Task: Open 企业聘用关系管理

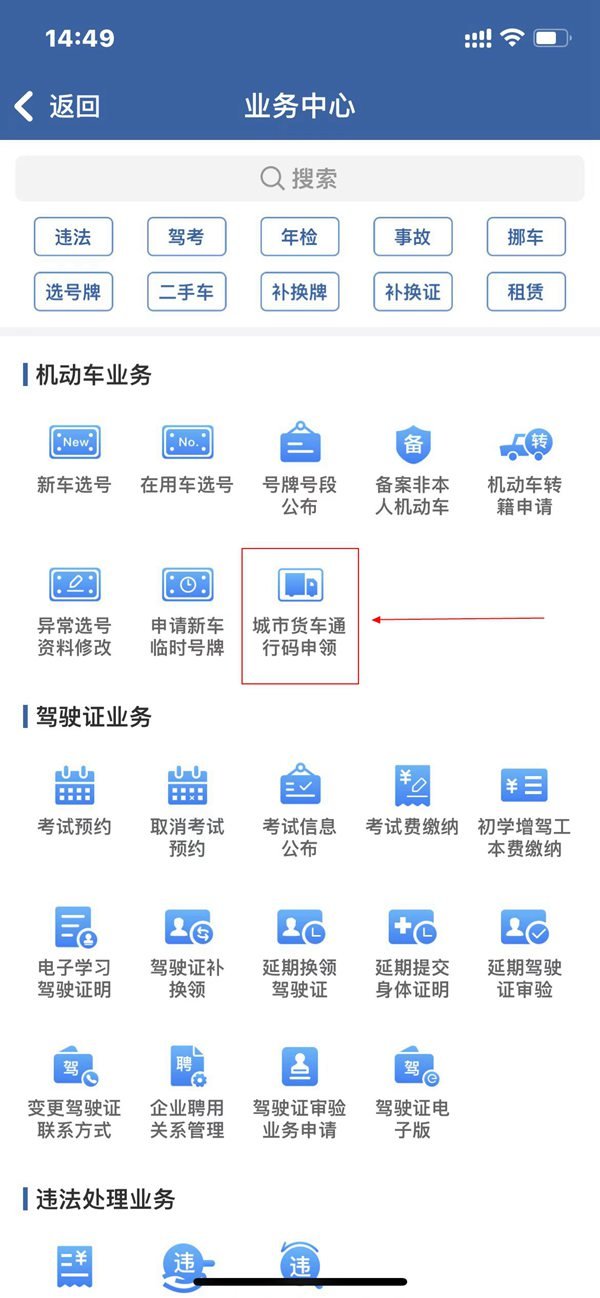Action: pos(187,1093)
